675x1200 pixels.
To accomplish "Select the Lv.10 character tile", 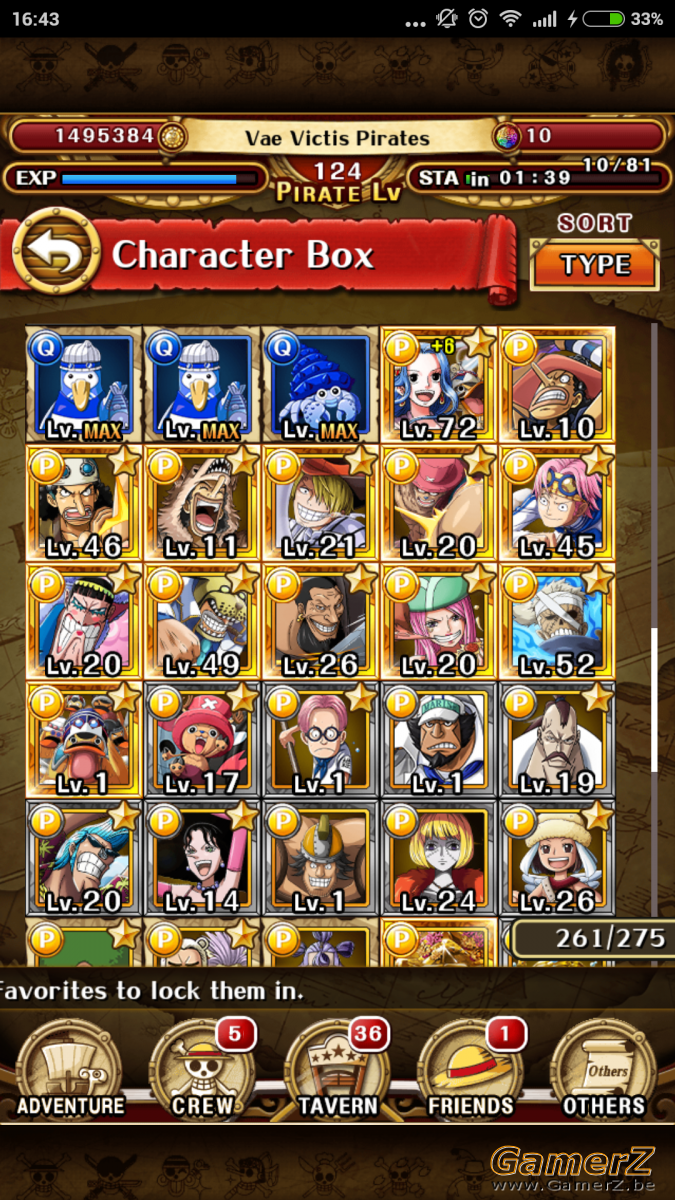I will point(557,385).
